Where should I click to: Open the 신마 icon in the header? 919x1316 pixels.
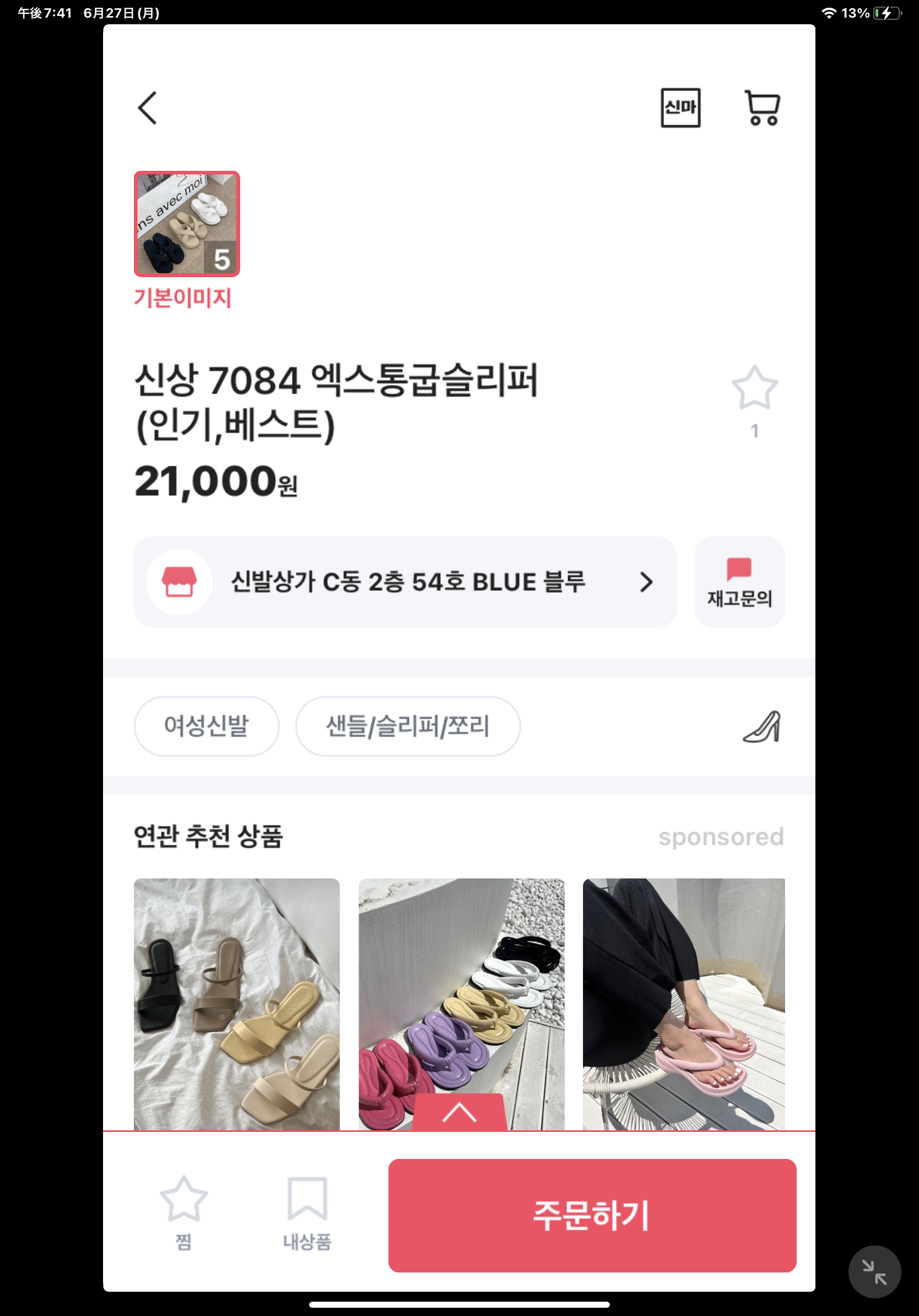(x=680, y=108)
